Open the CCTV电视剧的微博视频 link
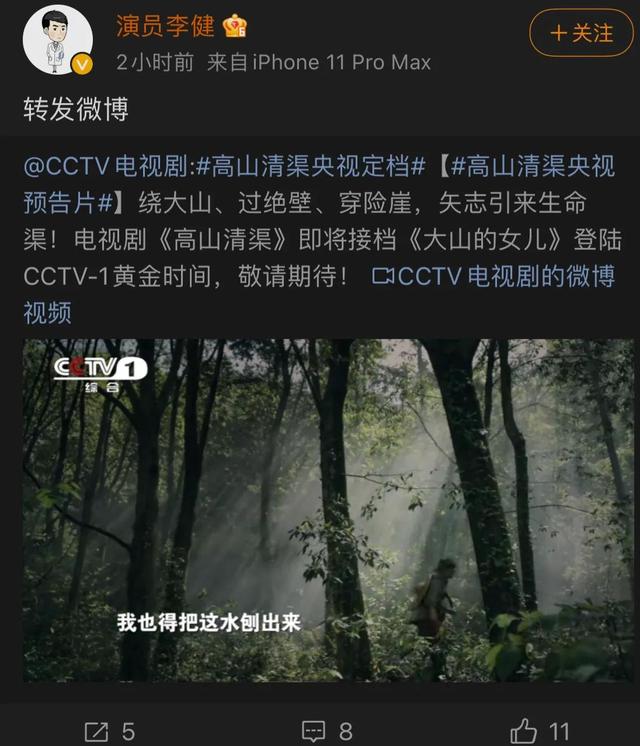640x746 pixels. click(494, 276)
